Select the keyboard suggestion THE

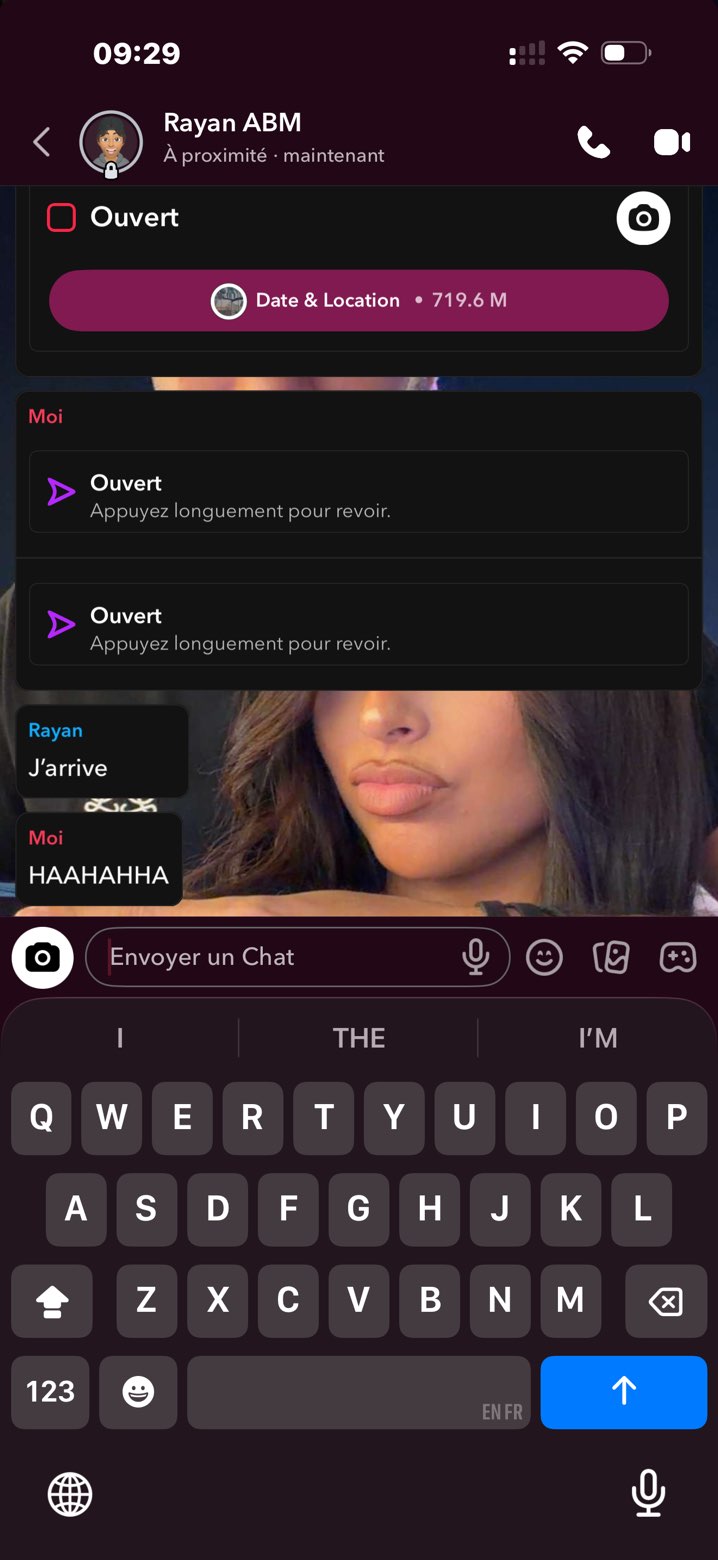pos(358,1038)
